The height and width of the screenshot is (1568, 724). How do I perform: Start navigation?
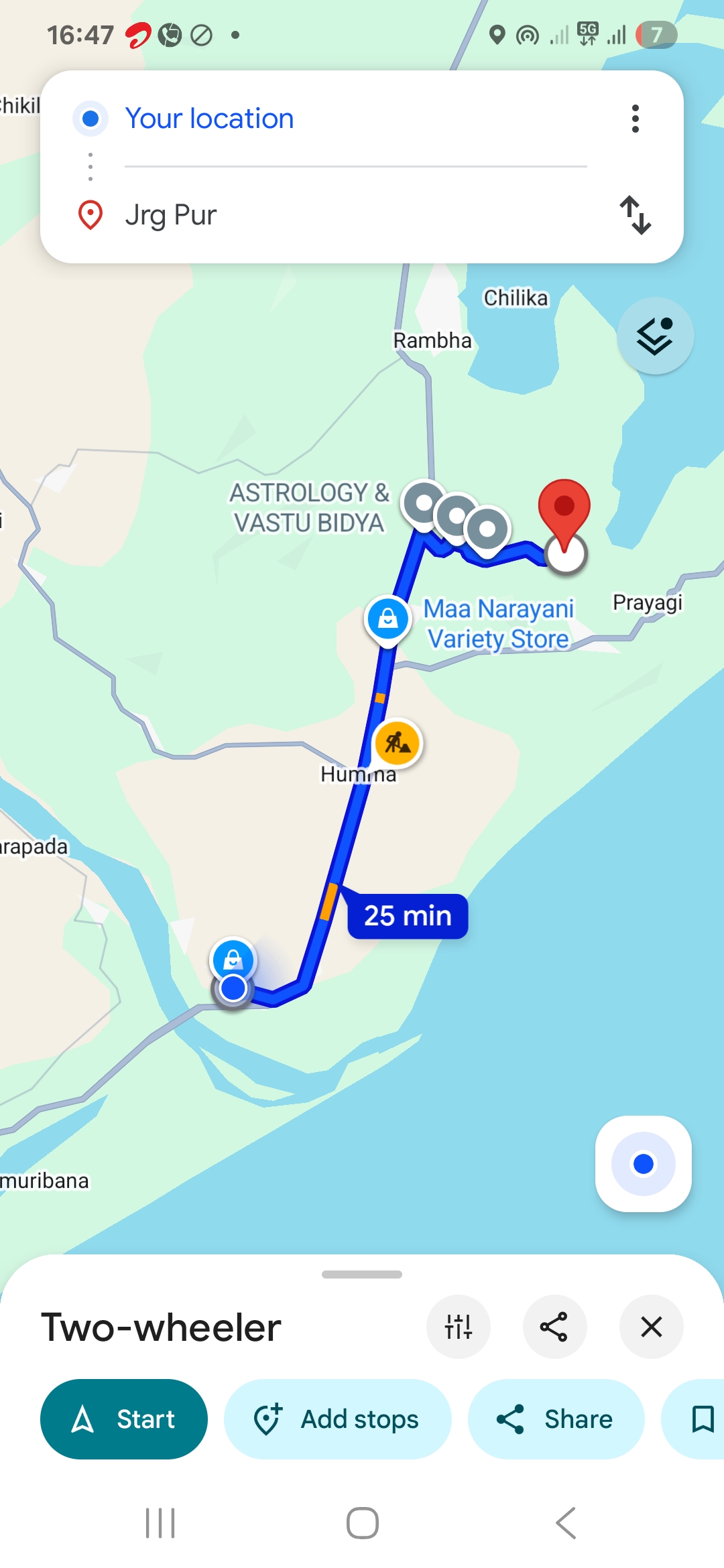(x=124, y=1419)
